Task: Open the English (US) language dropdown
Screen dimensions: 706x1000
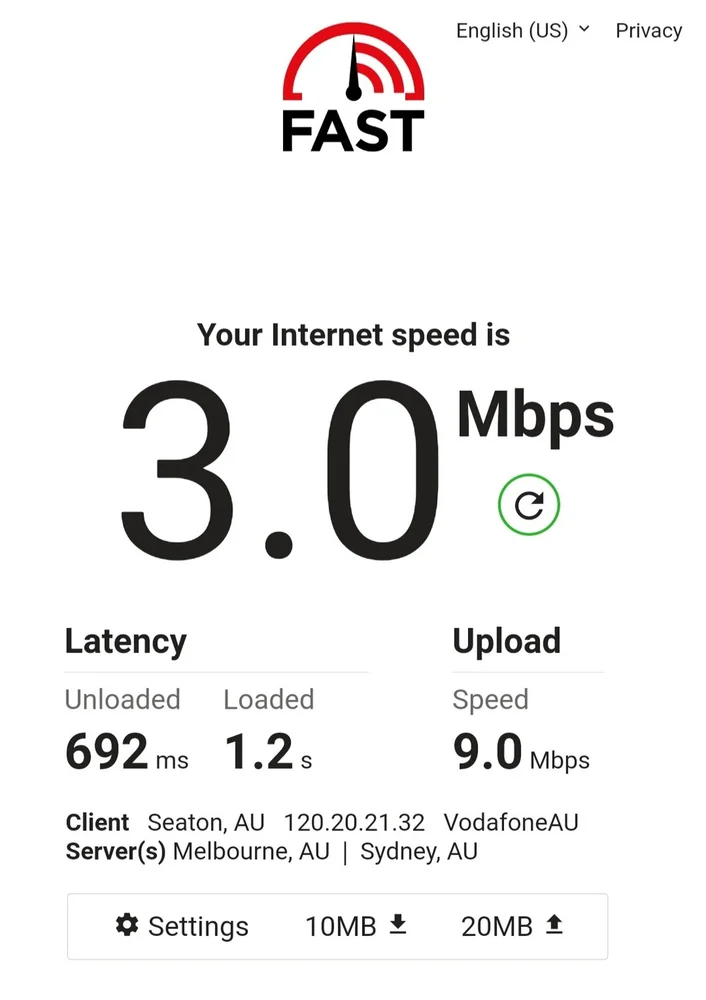Action: (522, 31)
